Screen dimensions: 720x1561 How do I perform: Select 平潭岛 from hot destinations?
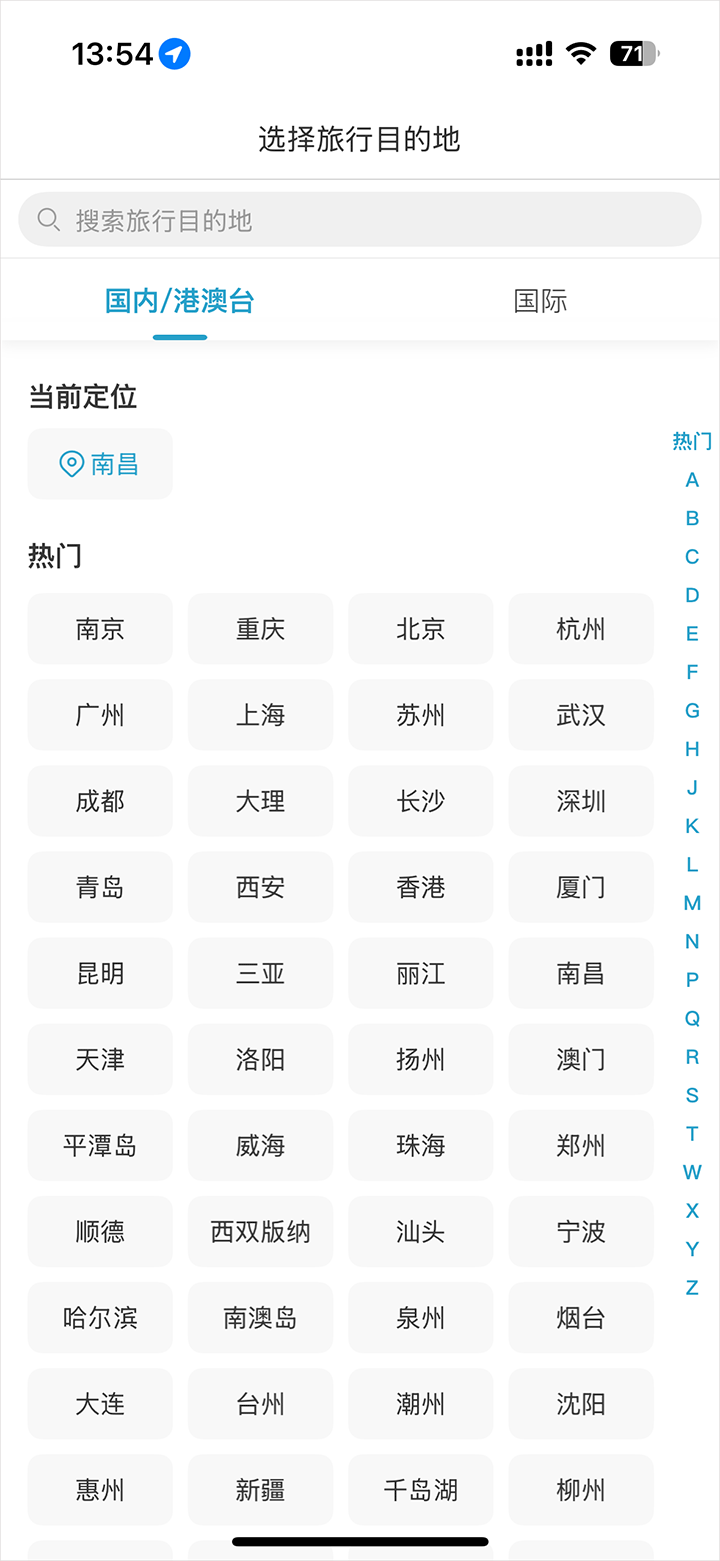(100, 1145)
